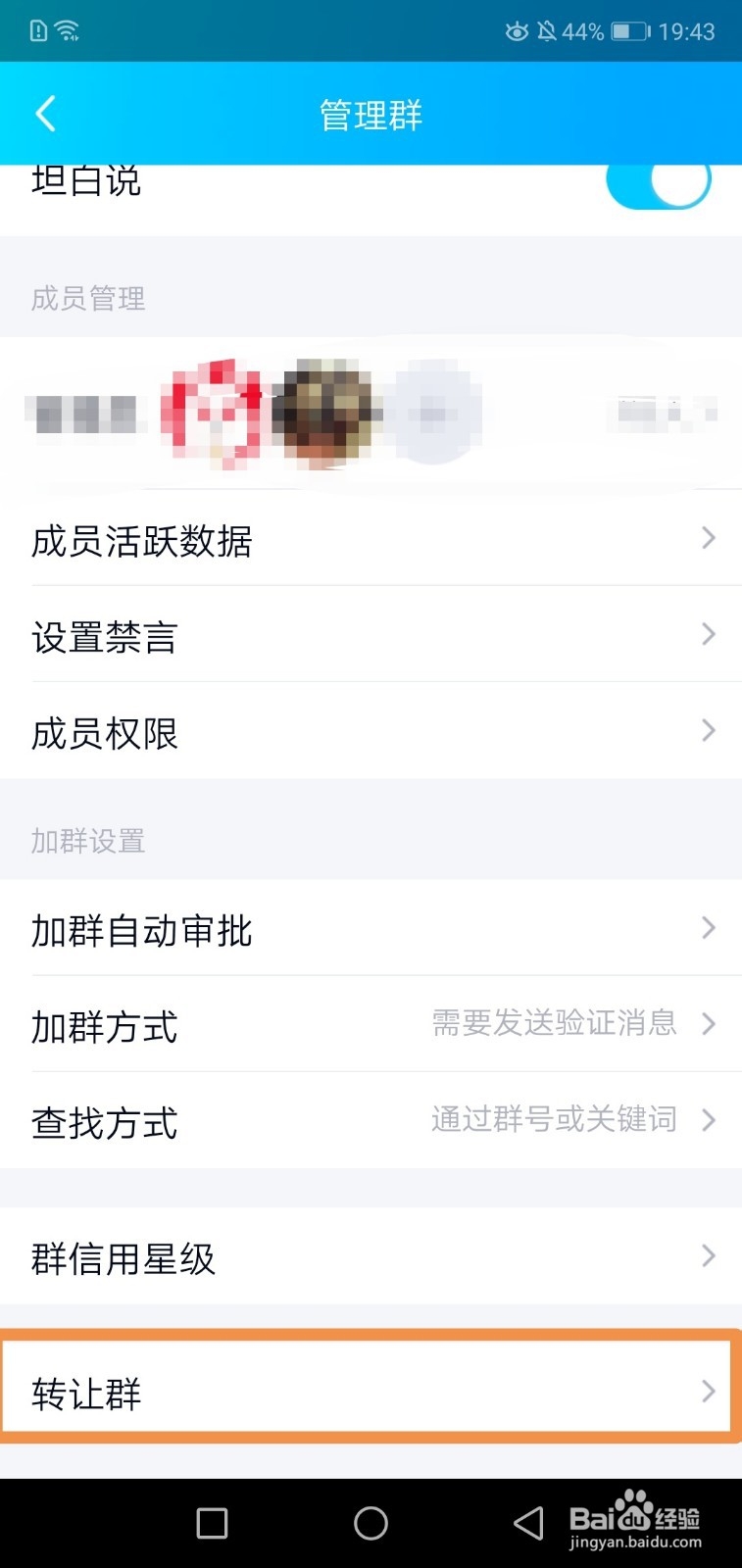
Task: Open the 成员权限 member permissions page
Action: (371, 732)
